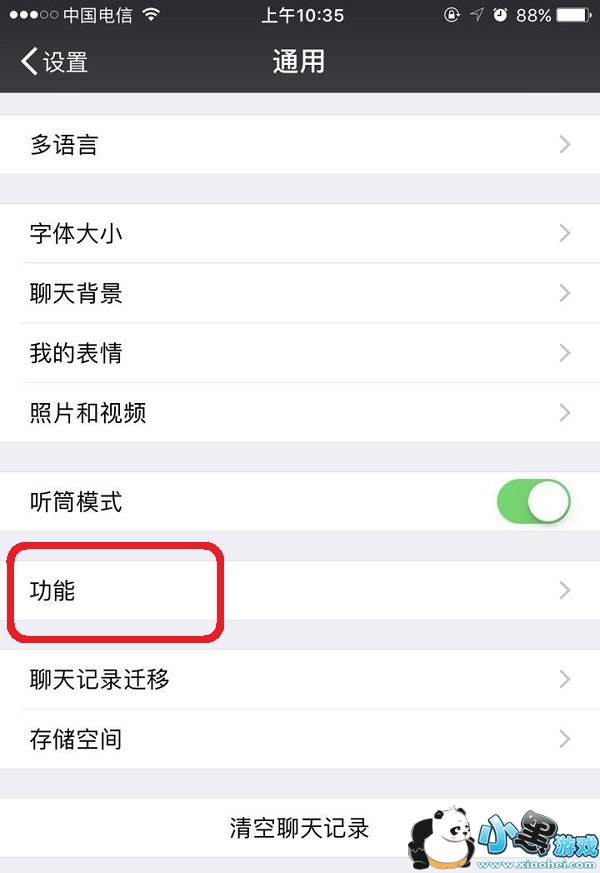Open the 多语言 setting
Image resolution: width=600 pixels, height=873 pixels.
point(300,145)
